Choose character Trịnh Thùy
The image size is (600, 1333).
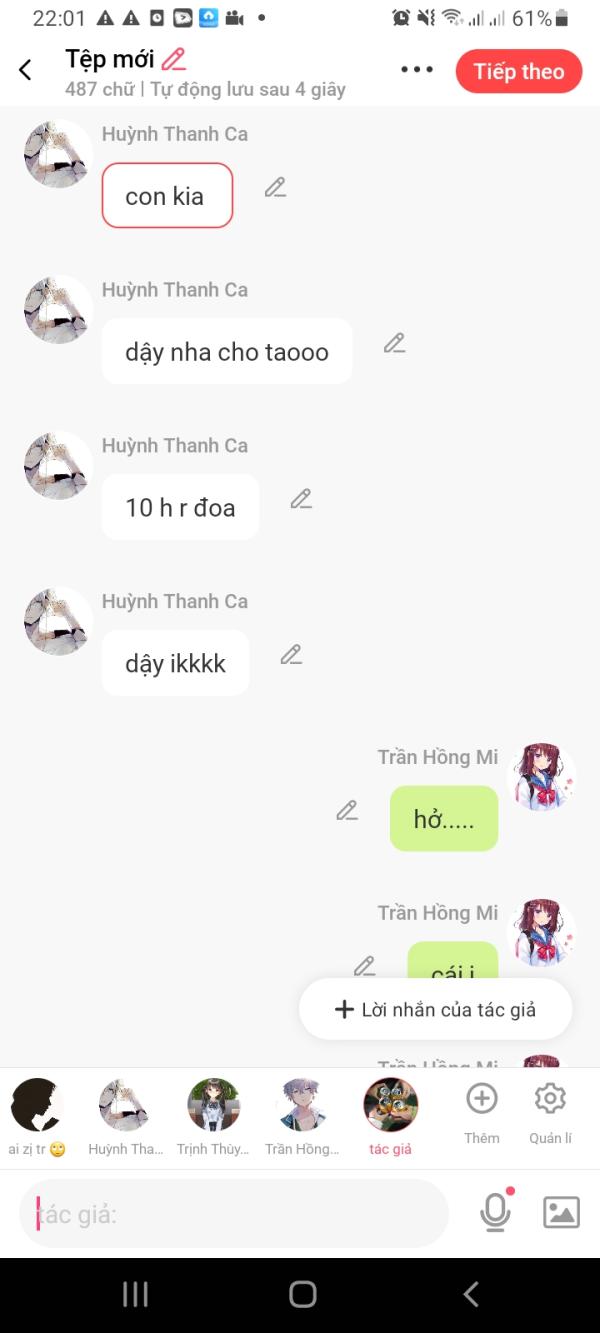pos(213,1106)
